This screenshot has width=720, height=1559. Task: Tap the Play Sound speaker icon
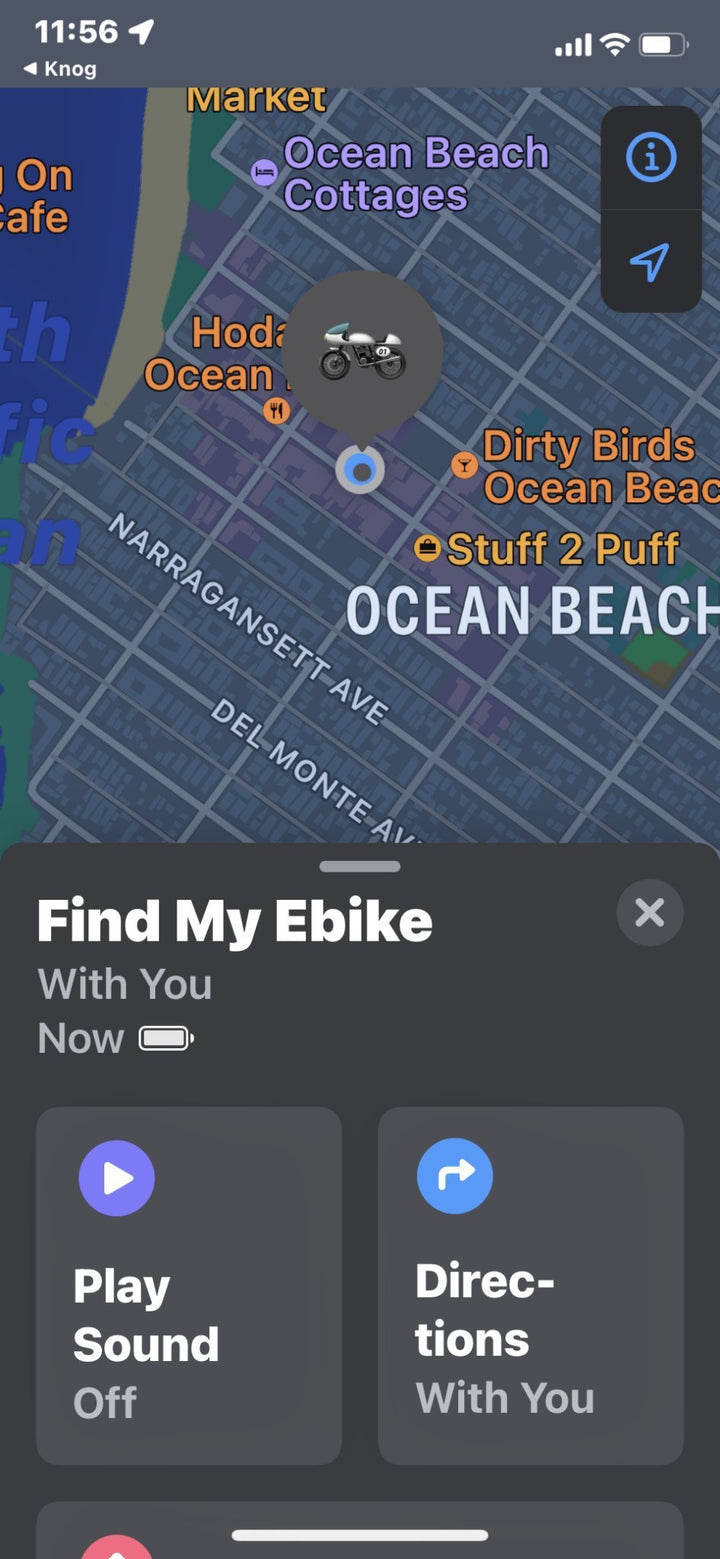coord(116,1177)
